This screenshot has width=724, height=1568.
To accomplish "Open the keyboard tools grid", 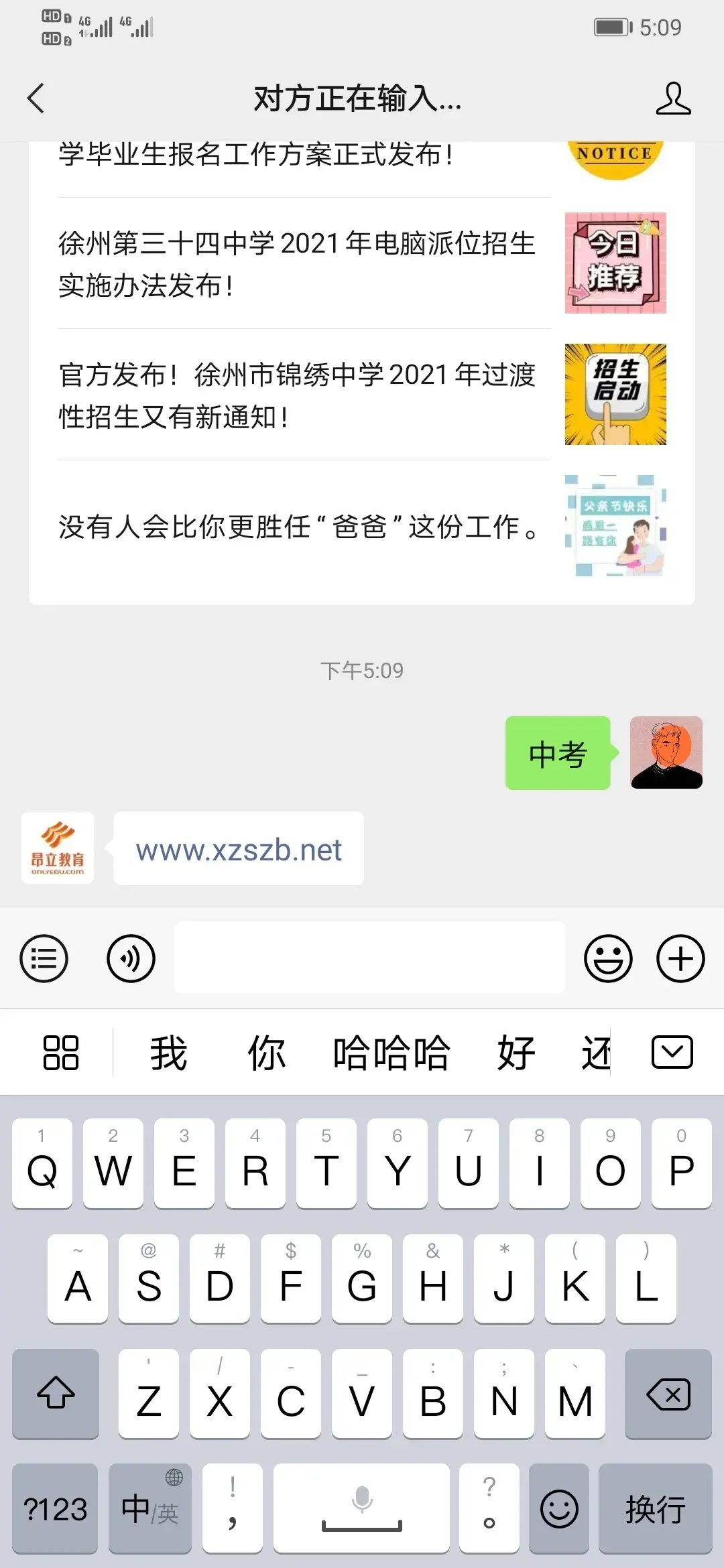I will tap(61, 1053).
